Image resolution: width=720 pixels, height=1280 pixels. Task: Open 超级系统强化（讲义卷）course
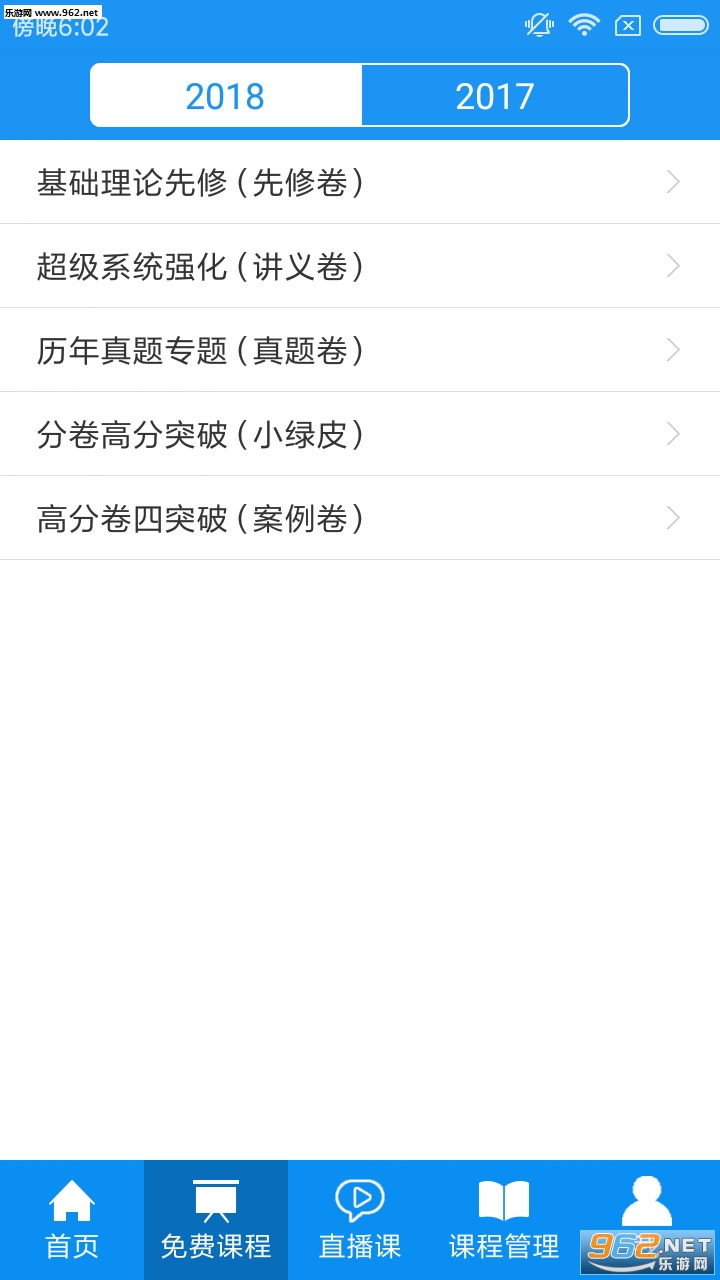360,266
